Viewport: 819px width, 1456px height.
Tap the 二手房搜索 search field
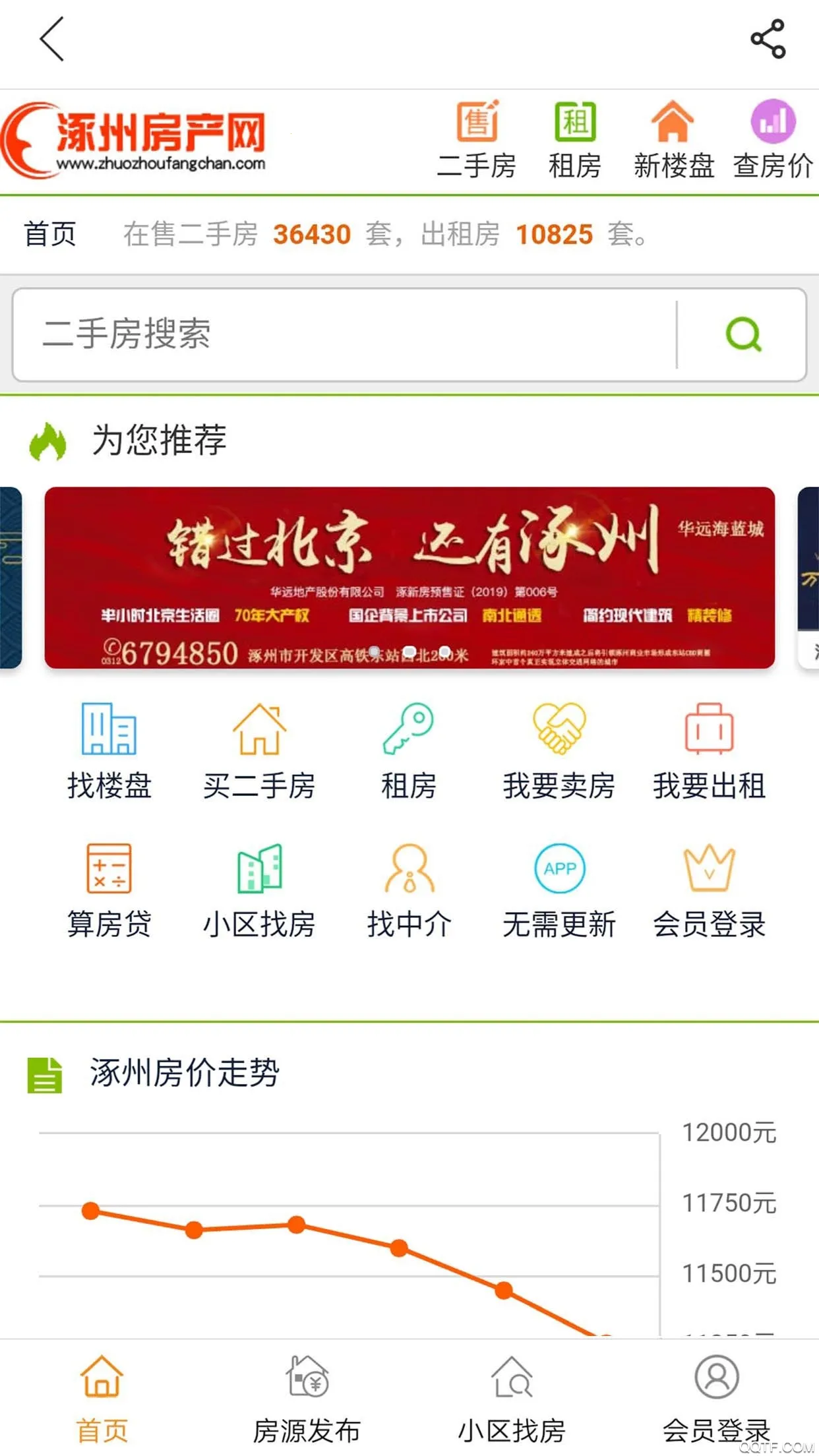343,334
